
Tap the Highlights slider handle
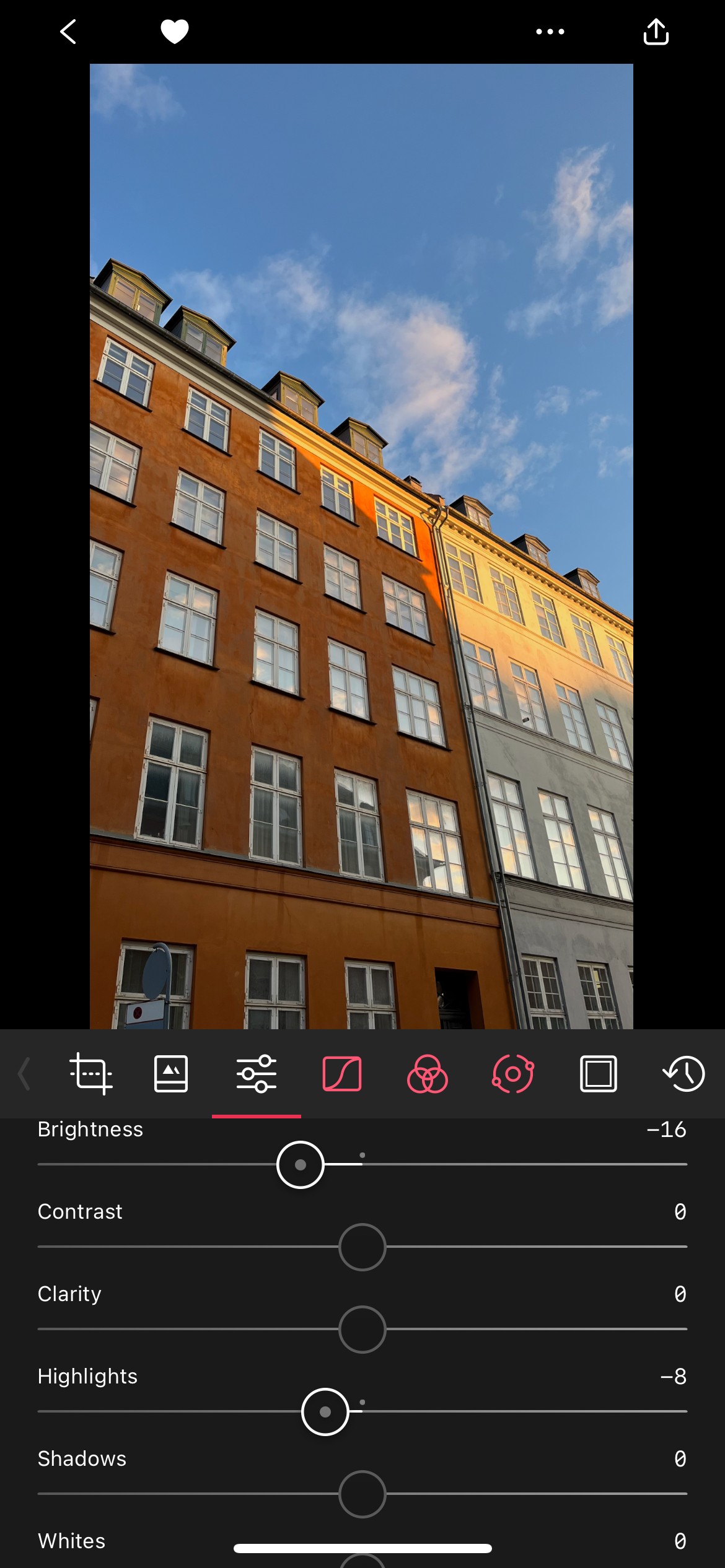(x=325, y=1412)
